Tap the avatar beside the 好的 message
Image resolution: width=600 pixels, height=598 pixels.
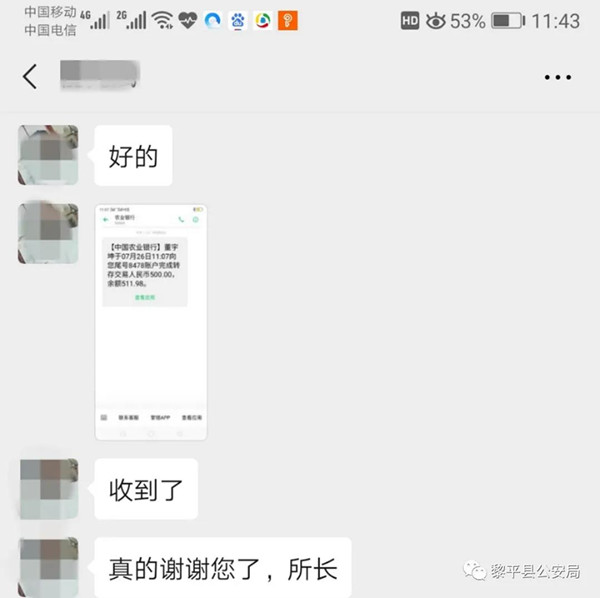pyautogui.click(x=48, y=155)
